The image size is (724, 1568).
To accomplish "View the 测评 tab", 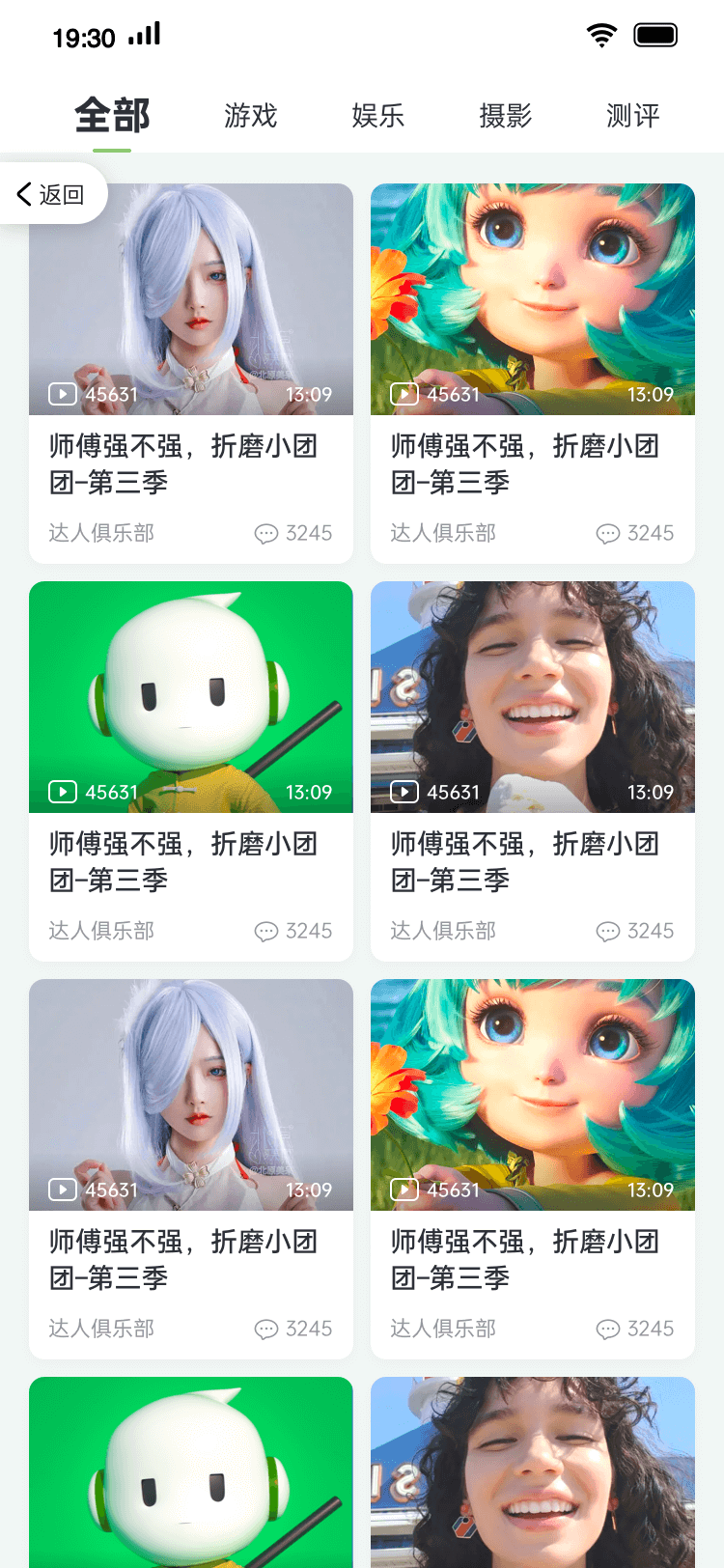I will (x=632, y=116).
